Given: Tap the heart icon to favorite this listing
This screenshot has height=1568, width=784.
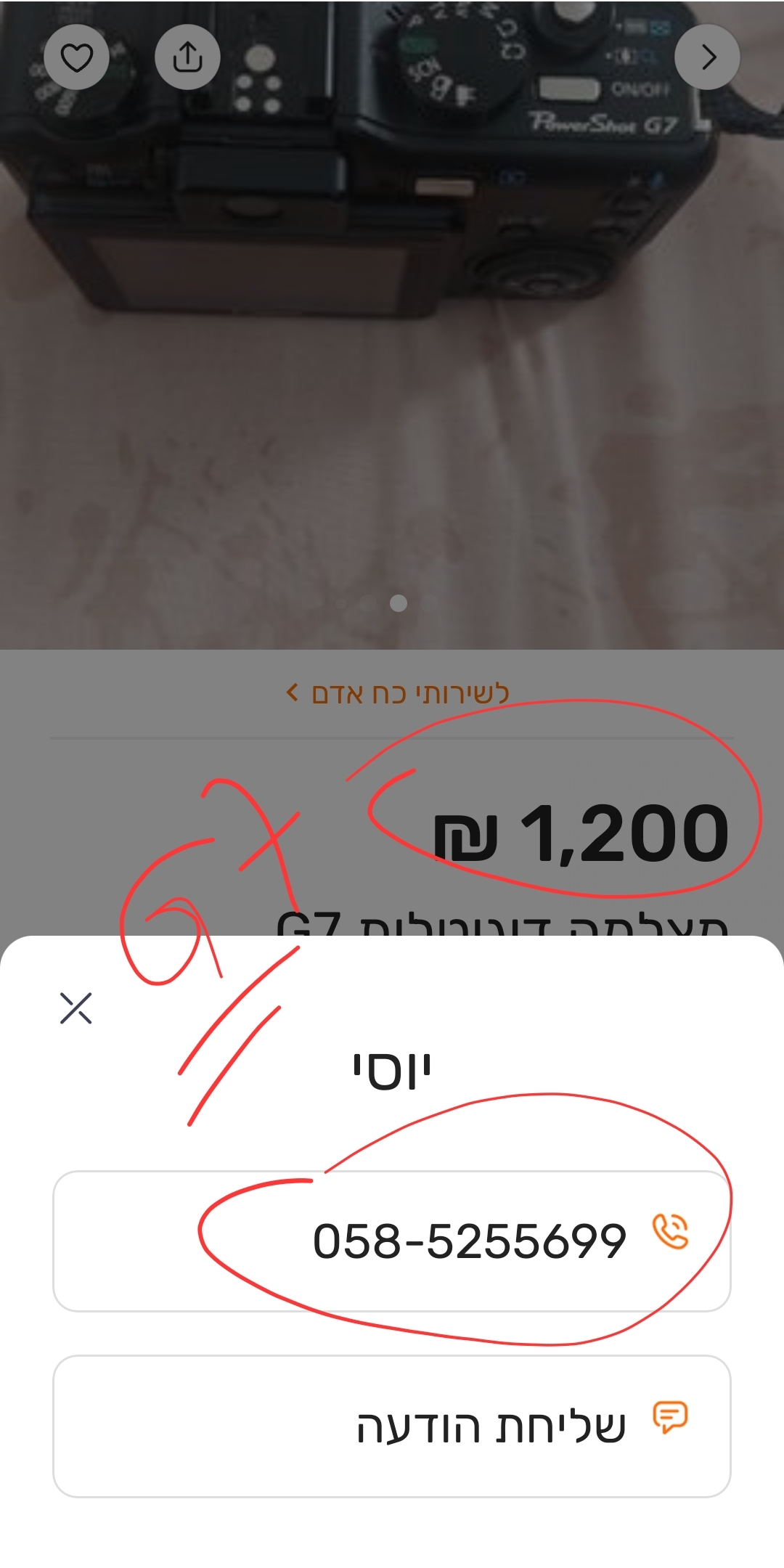Looking at the screenshot, I should (x=76, y=57).
